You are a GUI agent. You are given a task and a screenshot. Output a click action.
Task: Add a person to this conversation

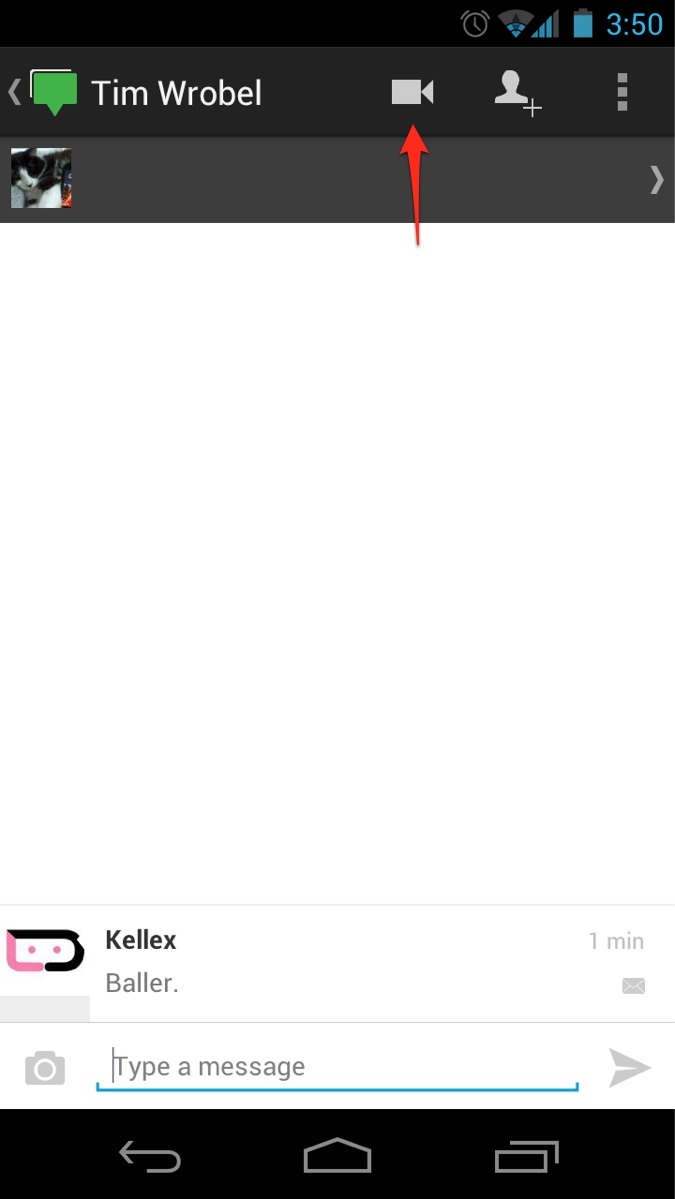pos(517,94)
